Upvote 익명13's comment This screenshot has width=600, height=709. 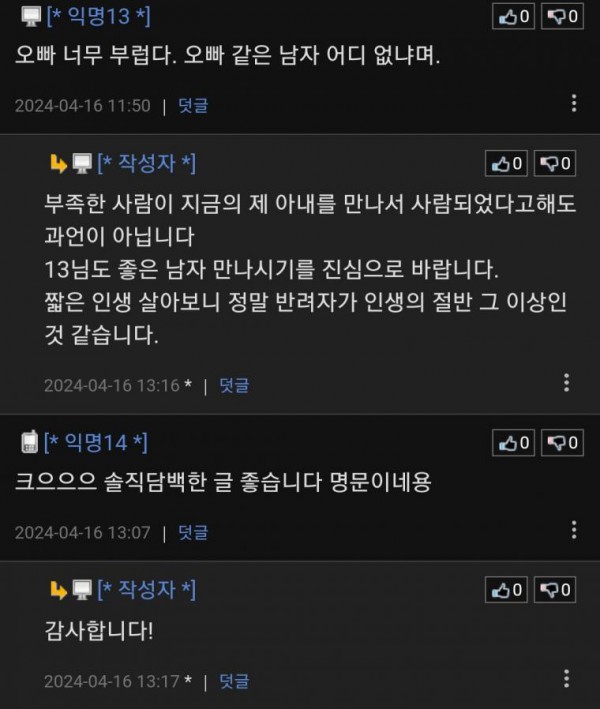513,16
